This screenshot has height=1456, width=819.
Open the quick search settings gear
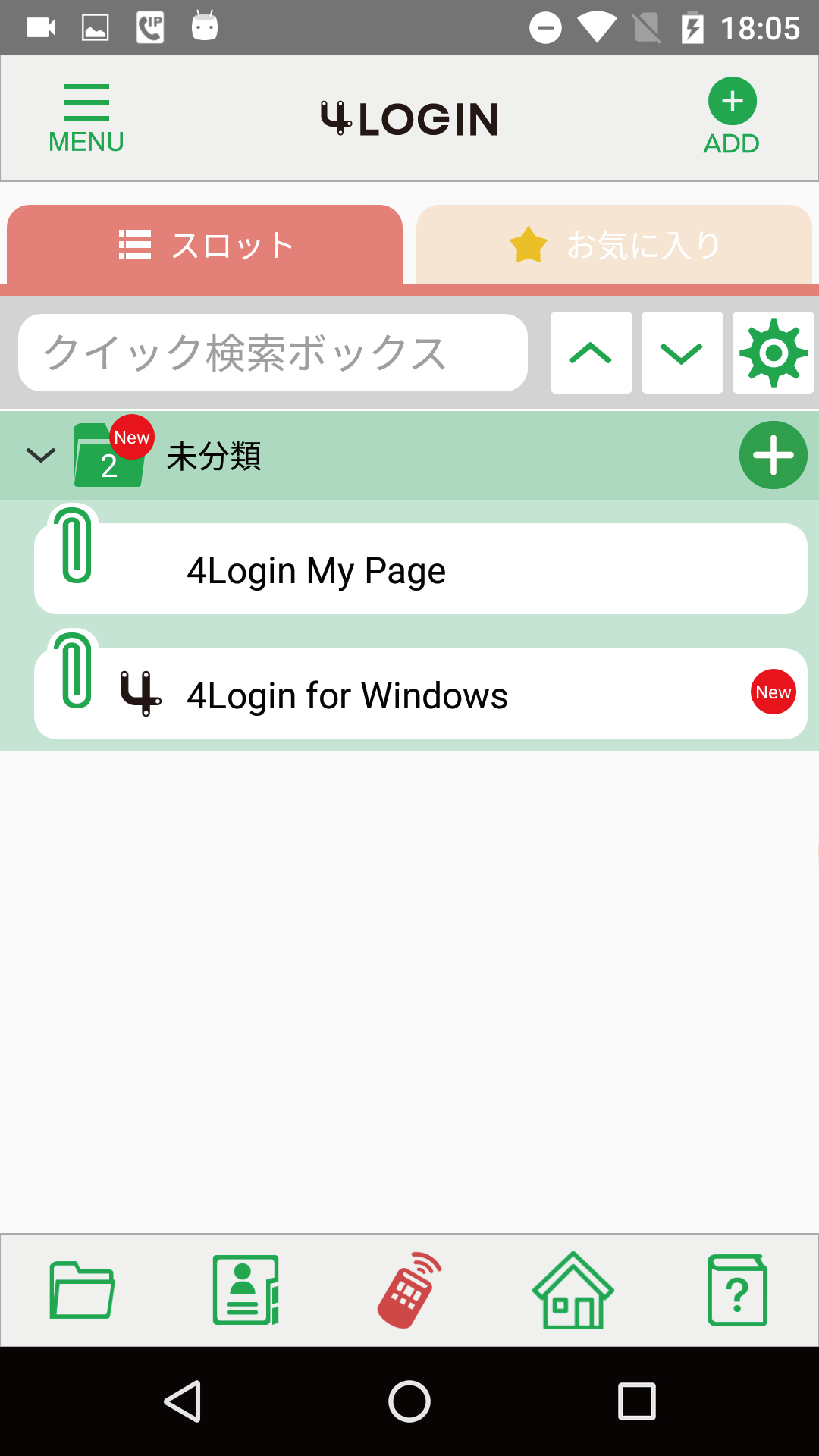tap(773, 353)
